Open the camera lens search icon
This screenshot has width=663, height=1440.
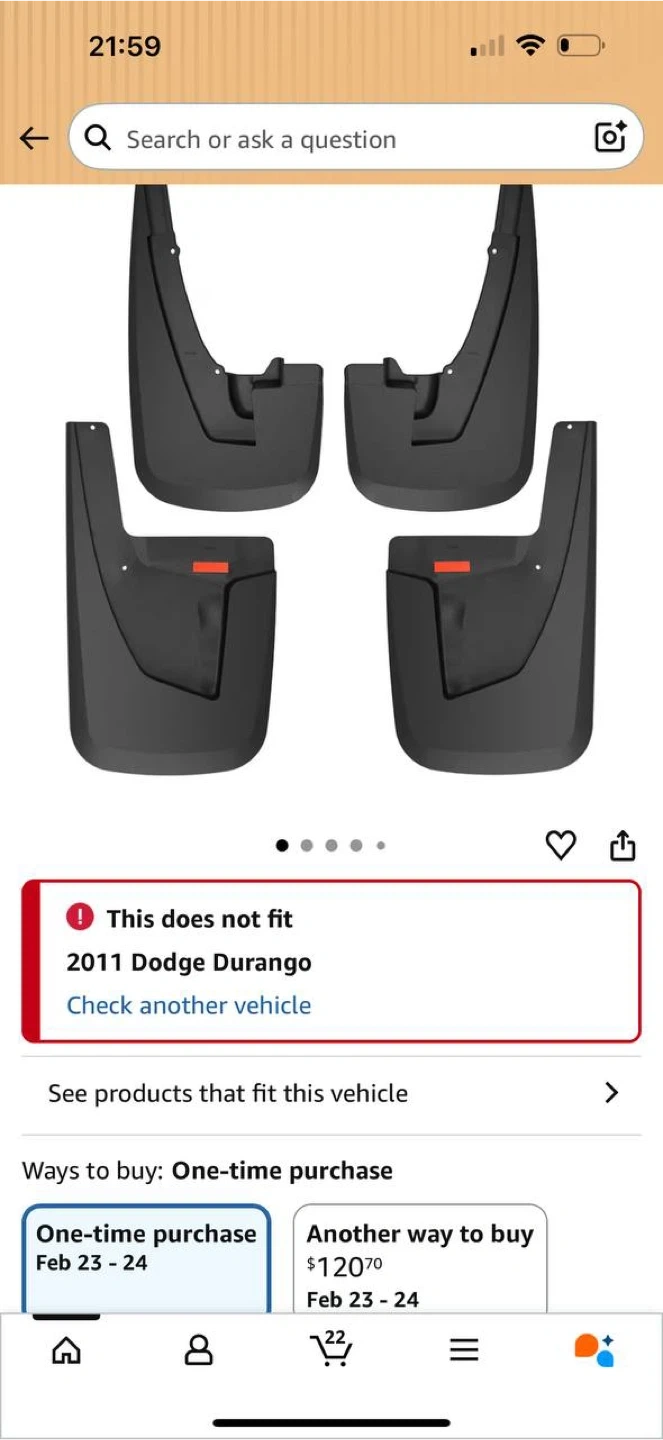tap(610, 138)
